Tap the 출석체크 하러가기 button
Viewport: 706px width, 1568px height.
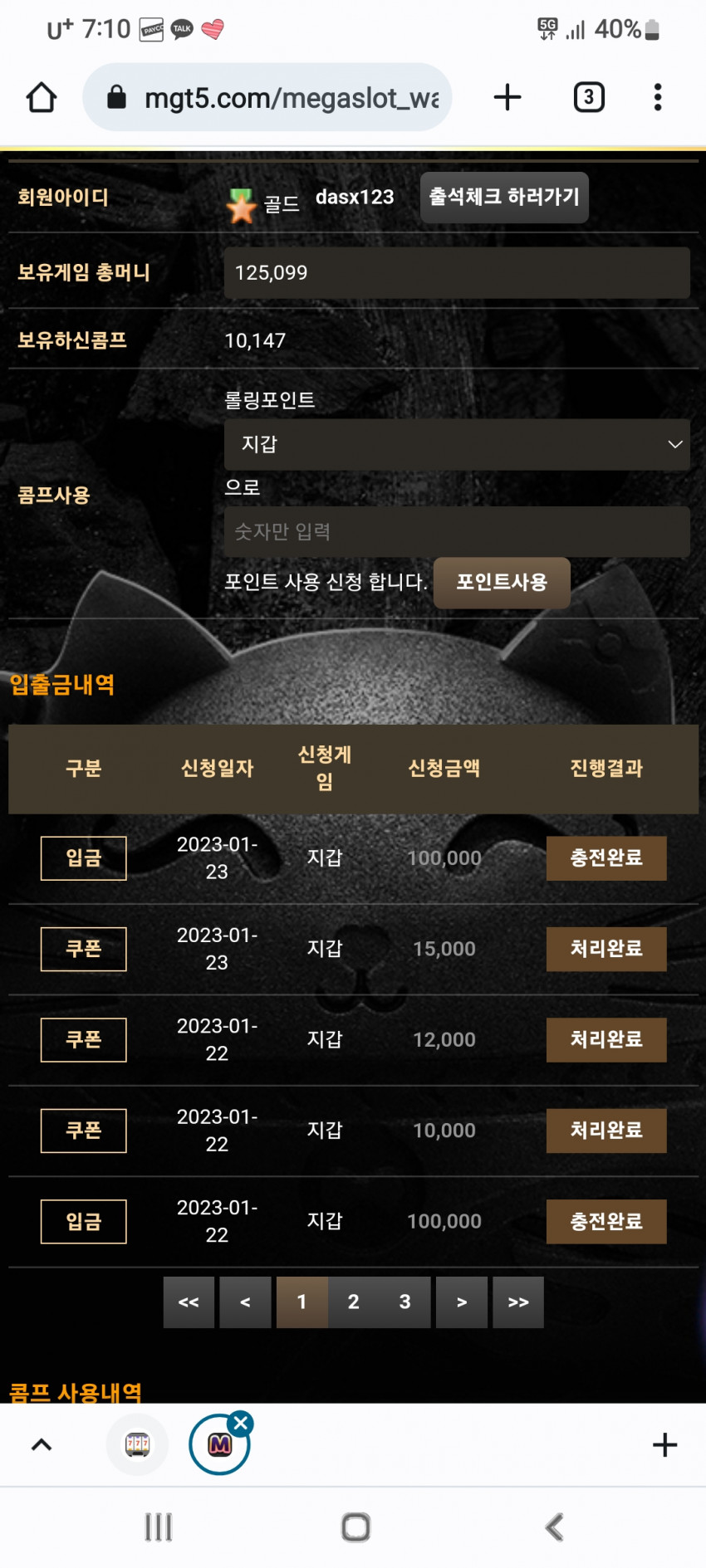pos(504,198)
